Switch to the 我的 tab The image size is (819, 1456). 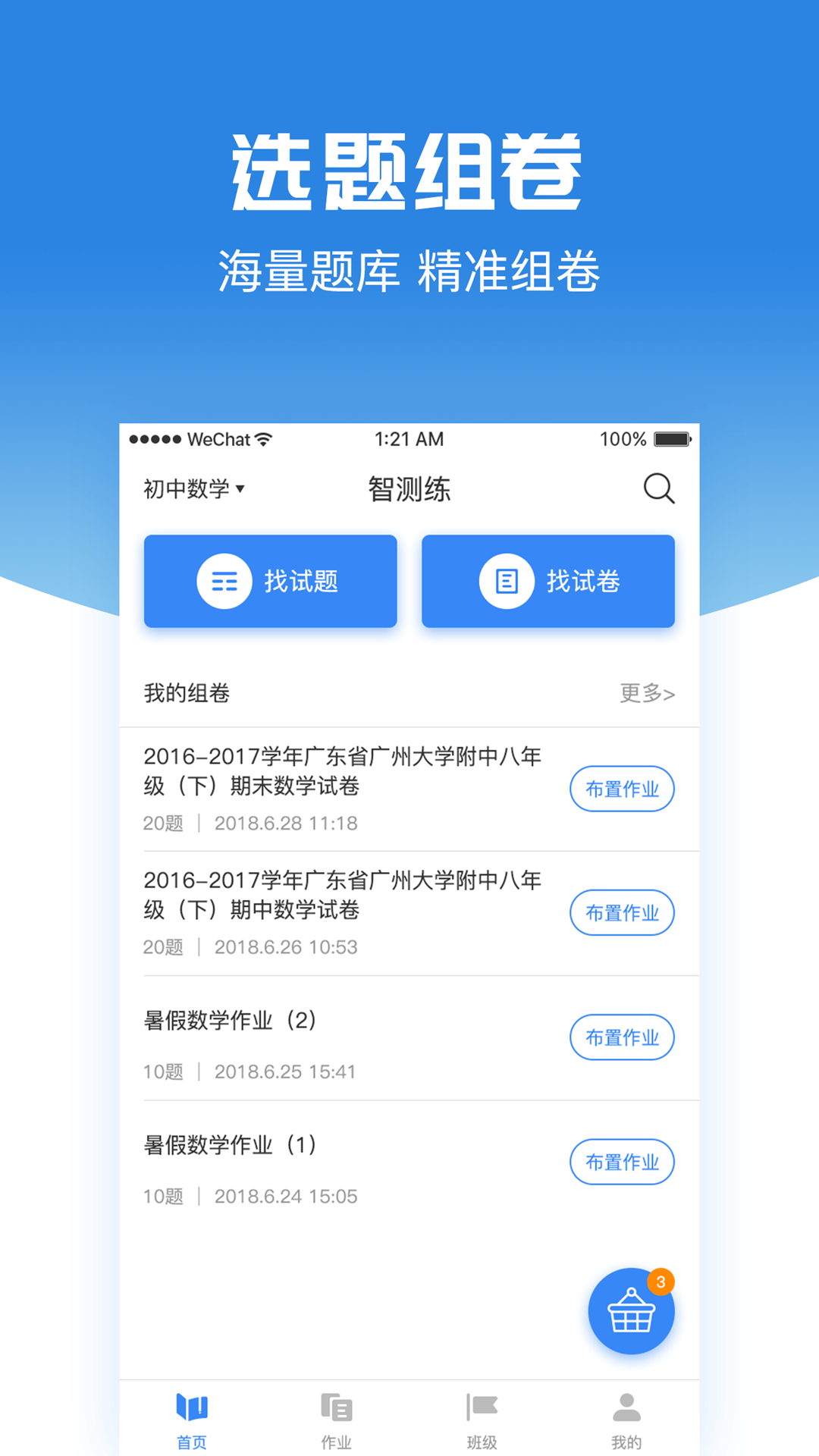626,1418
